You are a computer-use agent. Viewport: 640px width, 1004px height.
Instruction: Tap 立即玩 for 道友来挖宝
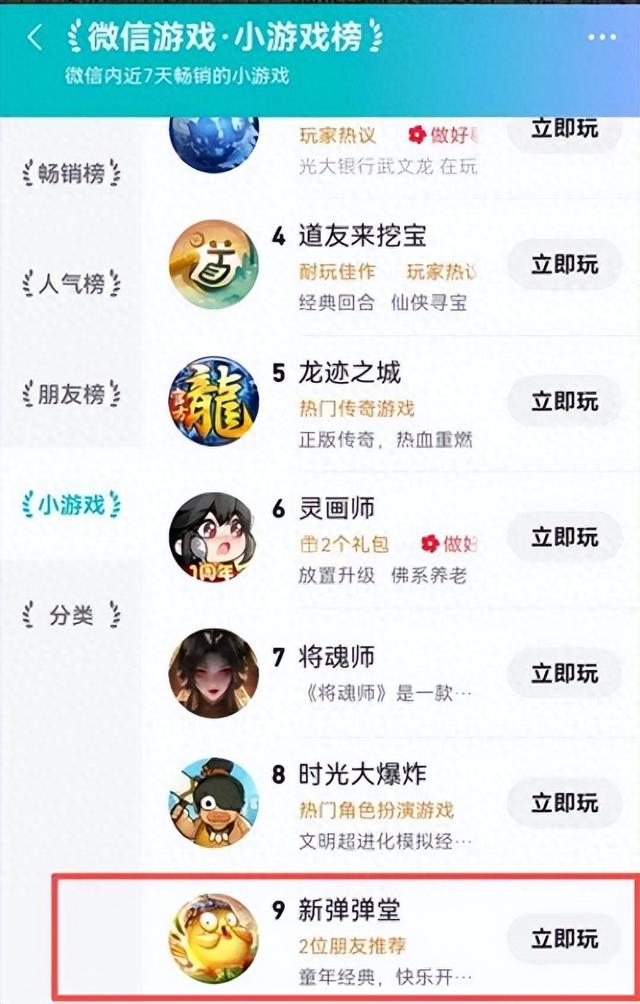point(564,265)
